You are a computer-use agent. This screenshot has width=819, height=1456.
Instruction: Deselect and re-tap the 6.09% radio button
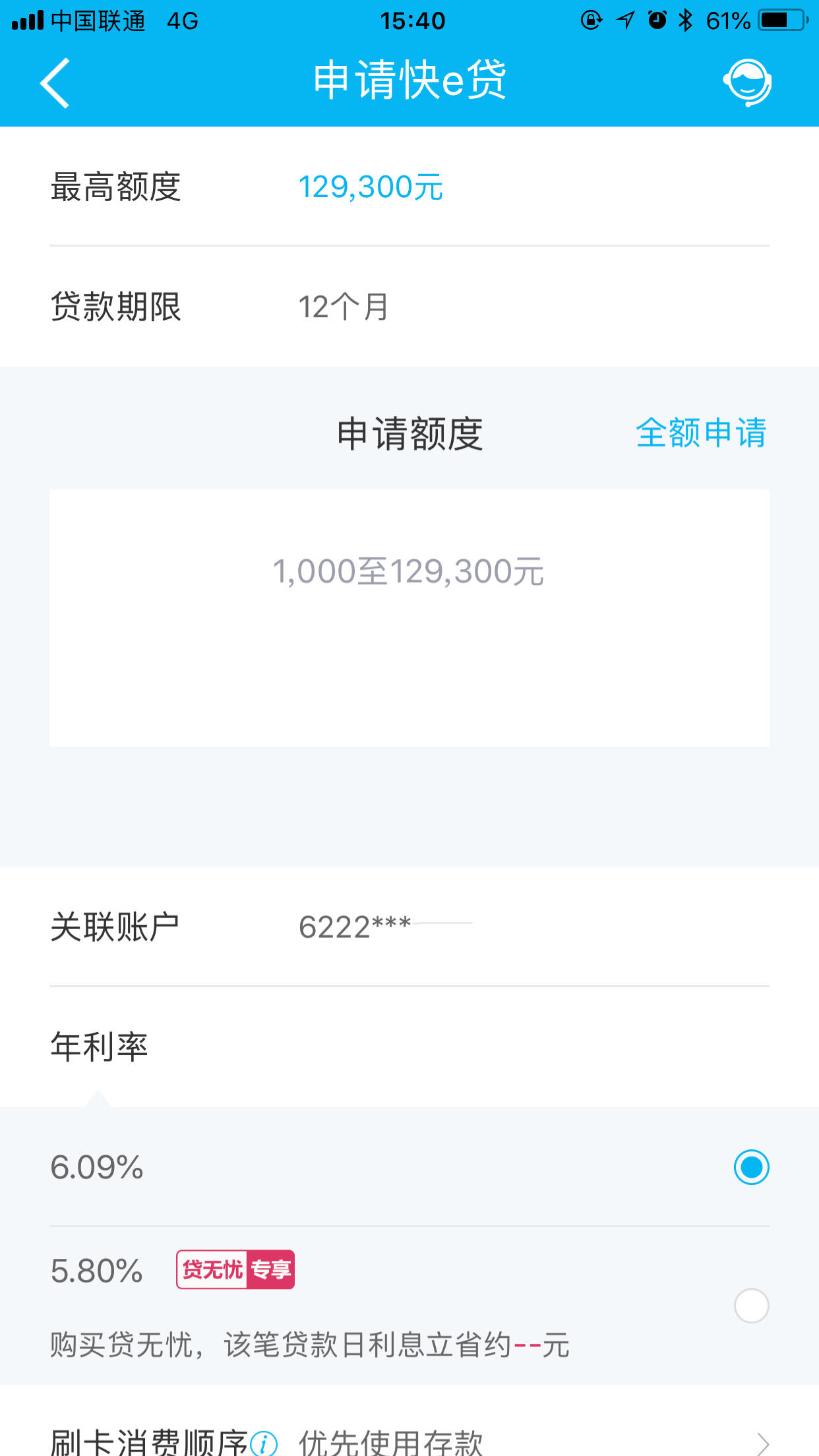(750, 1167)
